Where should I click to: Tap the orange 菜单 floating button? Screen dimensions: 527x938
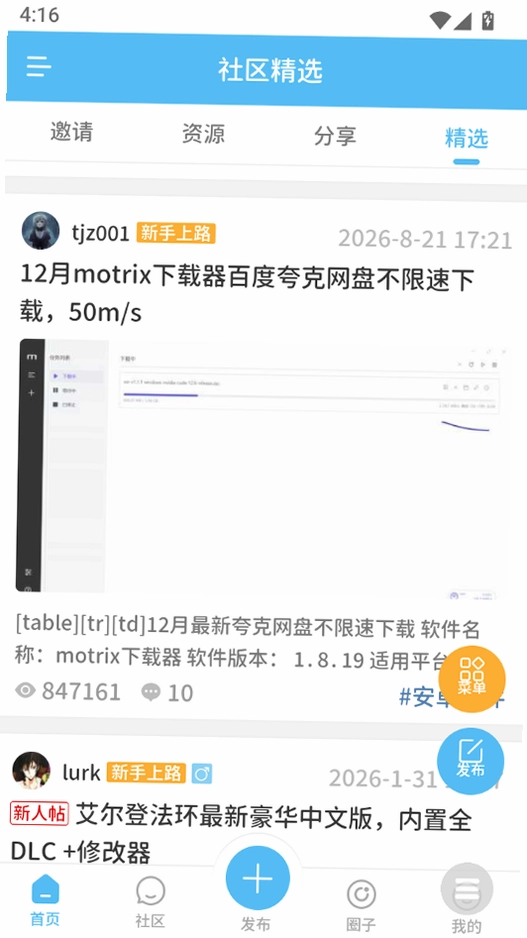click(x=472, y=679)
